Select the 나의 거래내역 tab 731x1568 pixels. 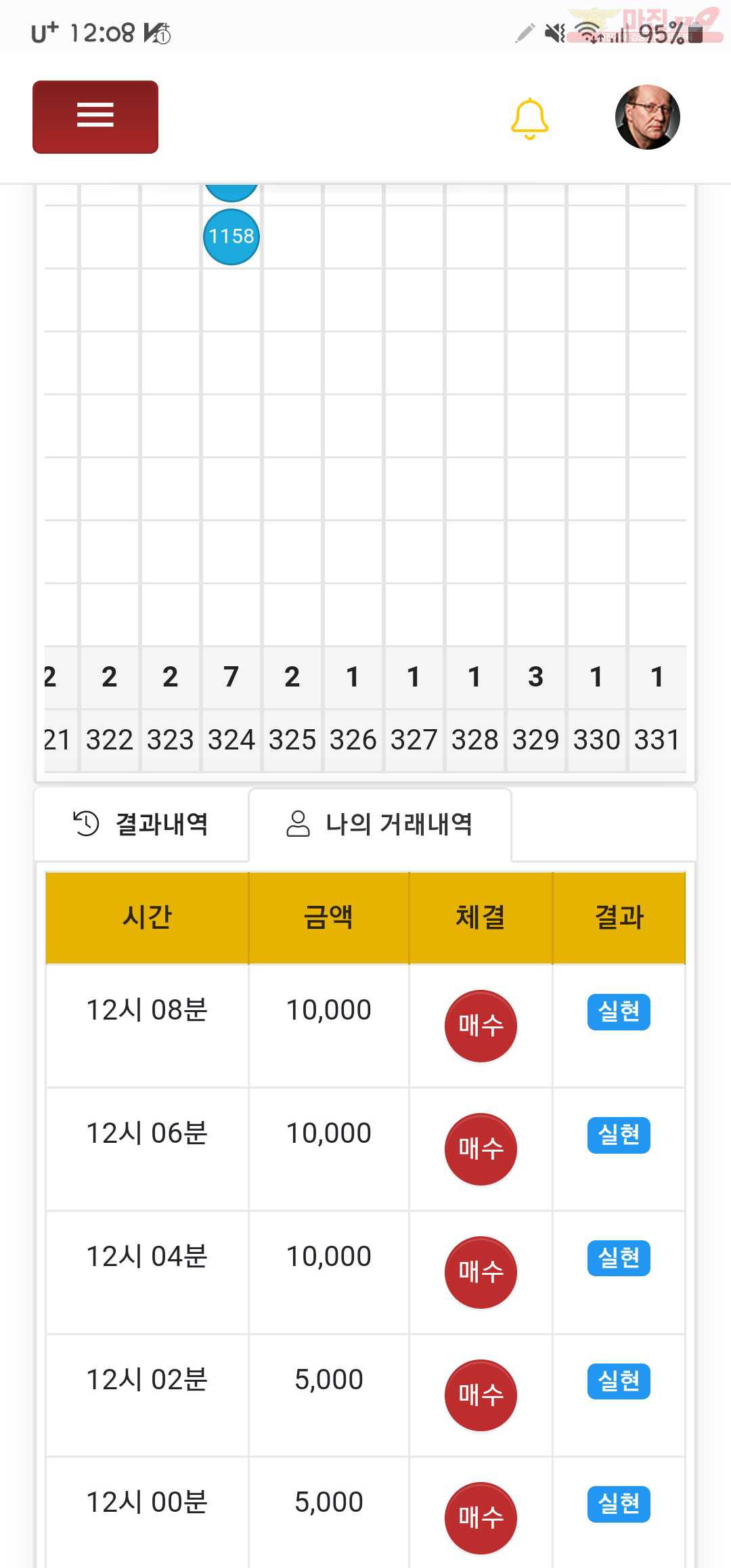(x=380, y=824)
